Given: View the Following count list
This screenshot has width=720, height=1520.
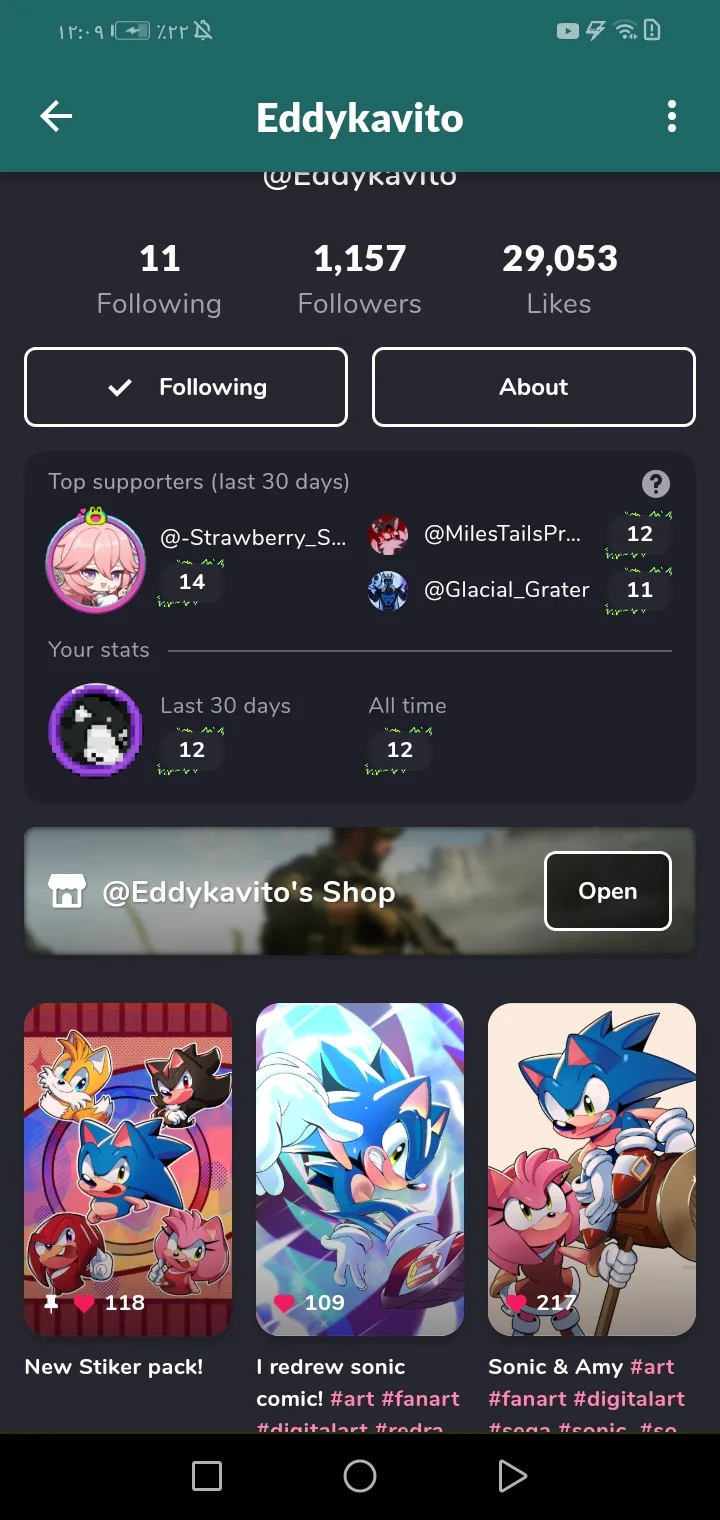Looking at the screenshot, I should (x=159, y=280).
